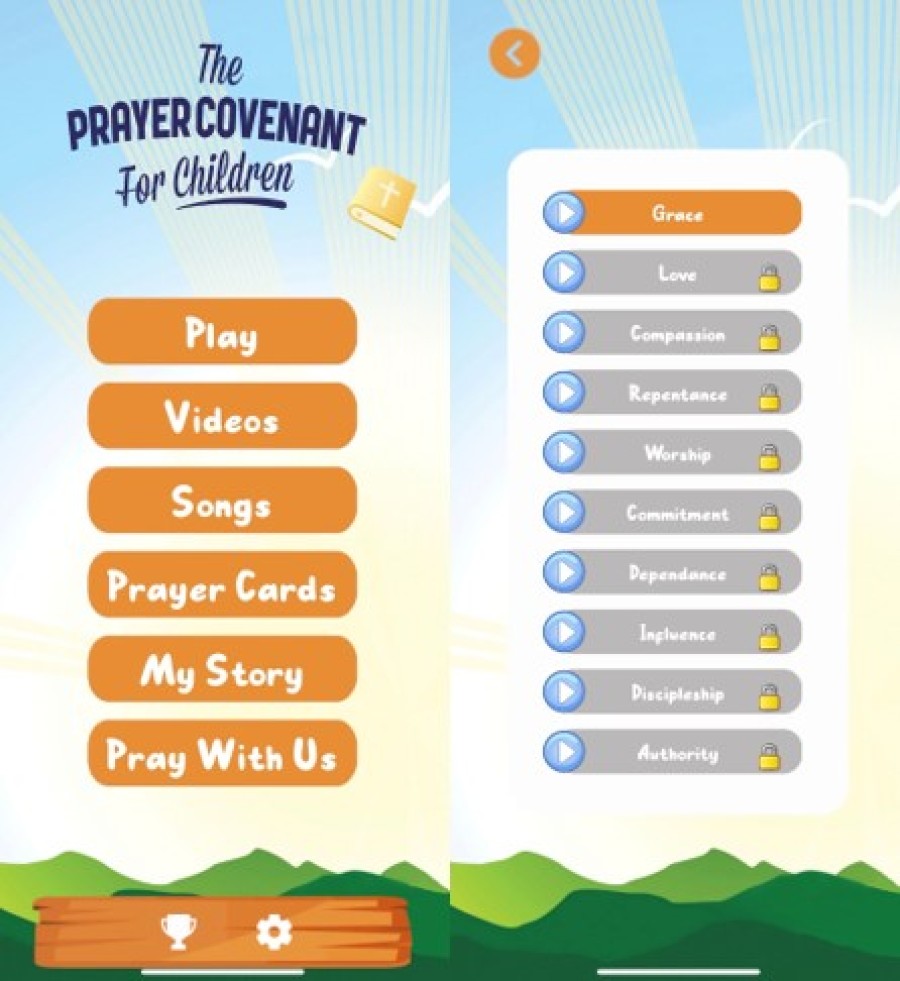Choose the Influence level
Viewport: 900px width, 981px height.
pos(676,633)
